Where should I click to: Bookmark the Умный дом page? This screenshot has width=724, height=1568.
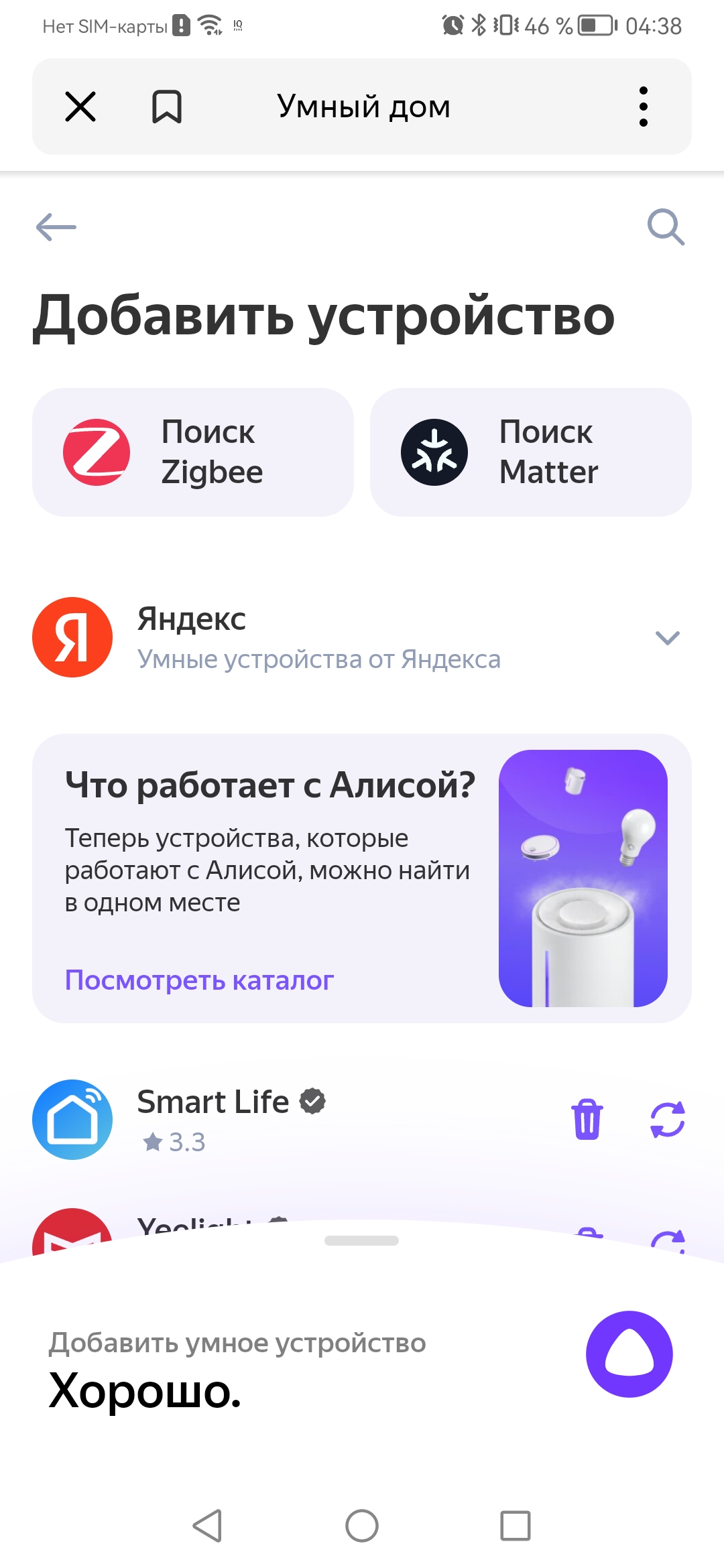click(x=166, y=107)
